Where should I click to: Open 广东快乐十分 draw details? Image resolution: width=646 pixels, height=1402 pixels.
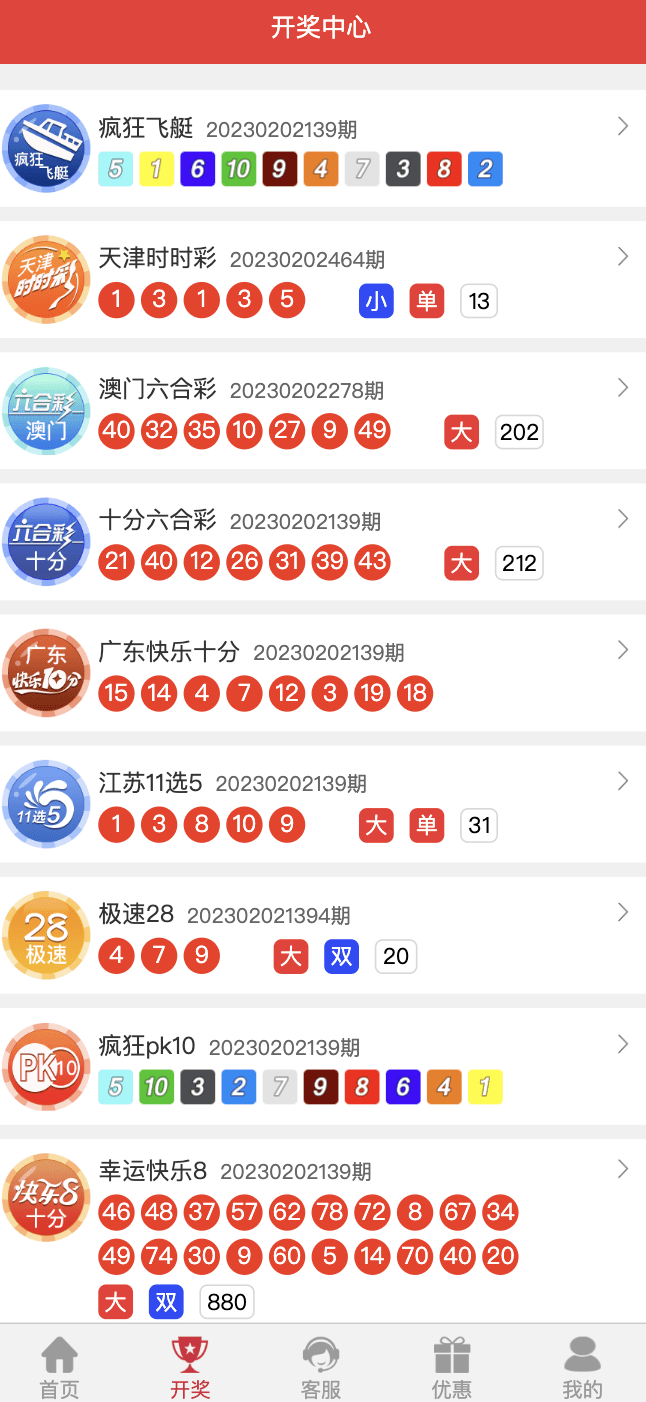323,672
